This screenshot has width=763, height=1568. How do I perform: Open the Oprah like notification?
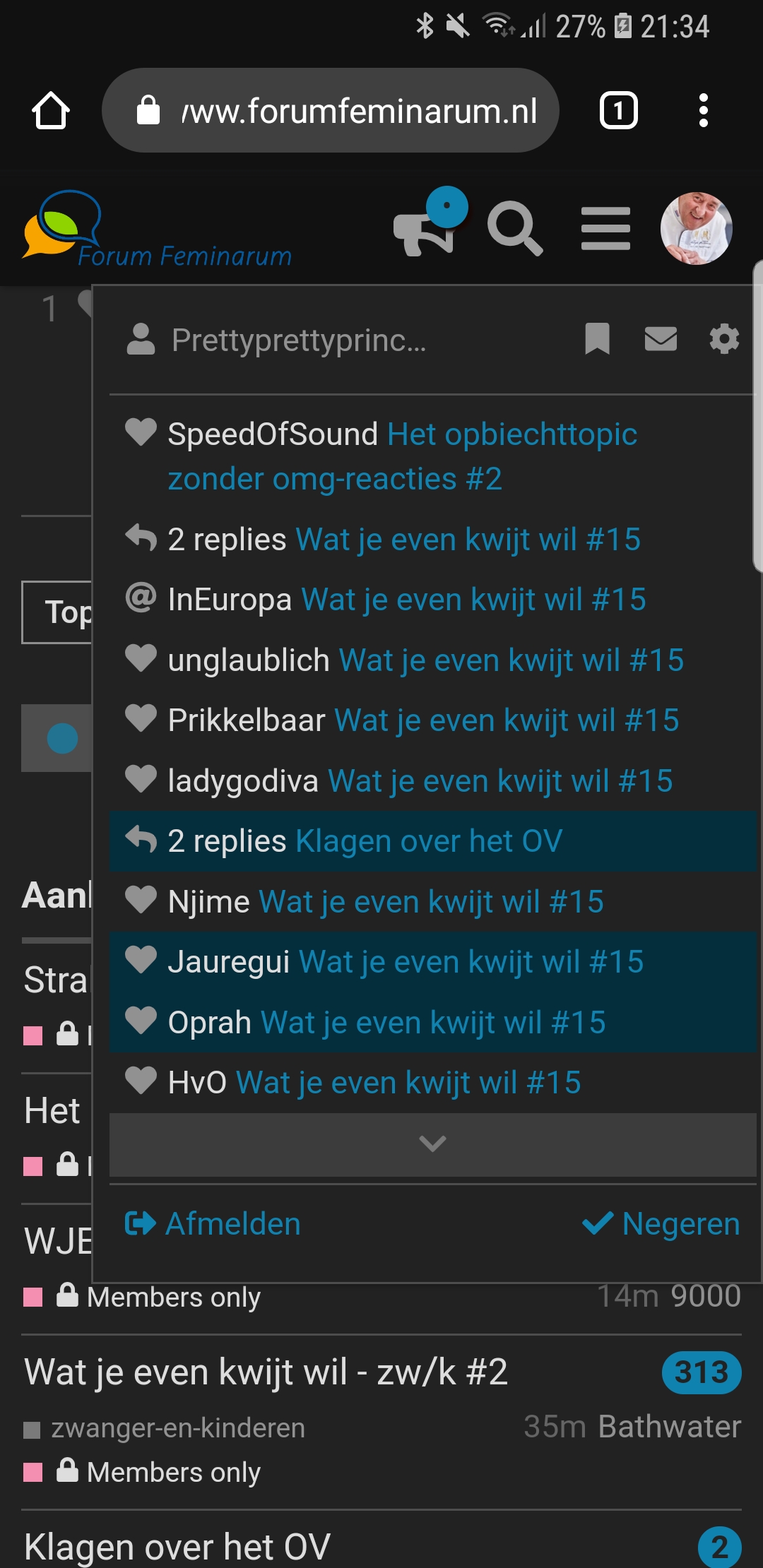432,1022
